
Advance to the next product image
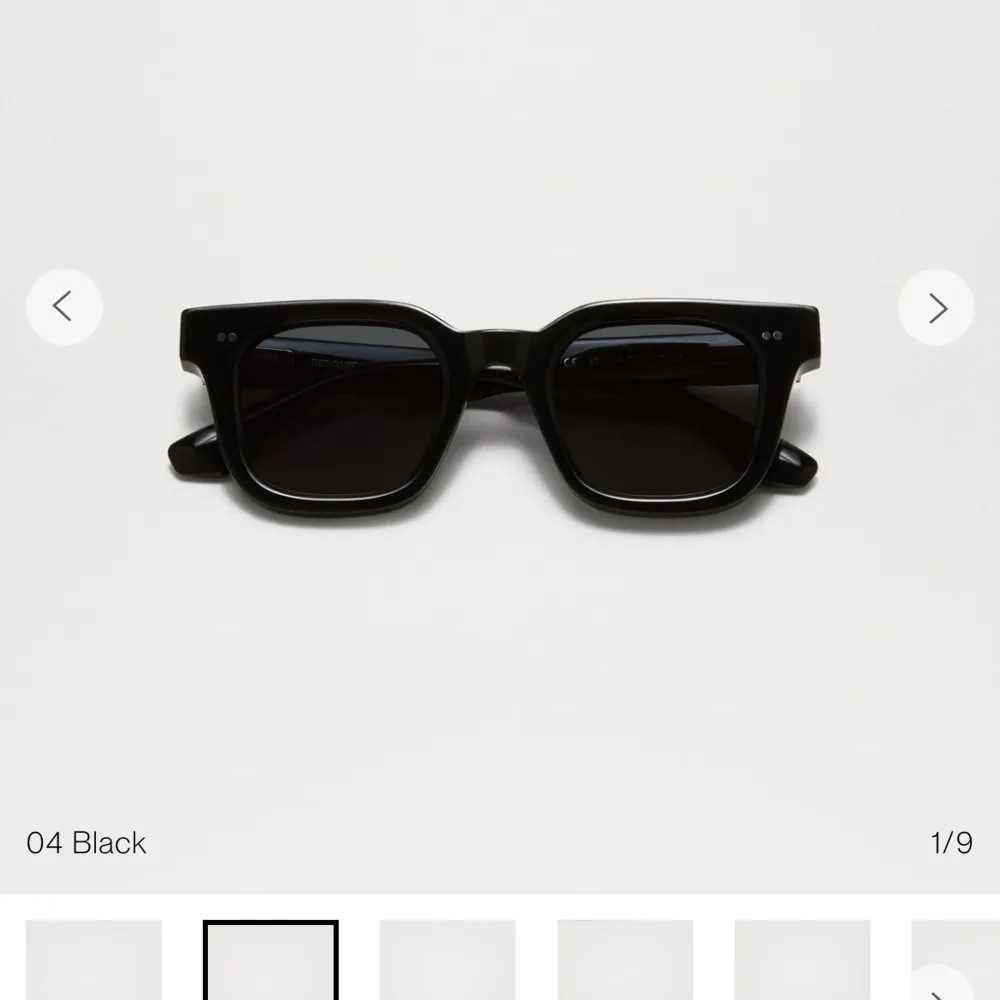click(936, 307)
